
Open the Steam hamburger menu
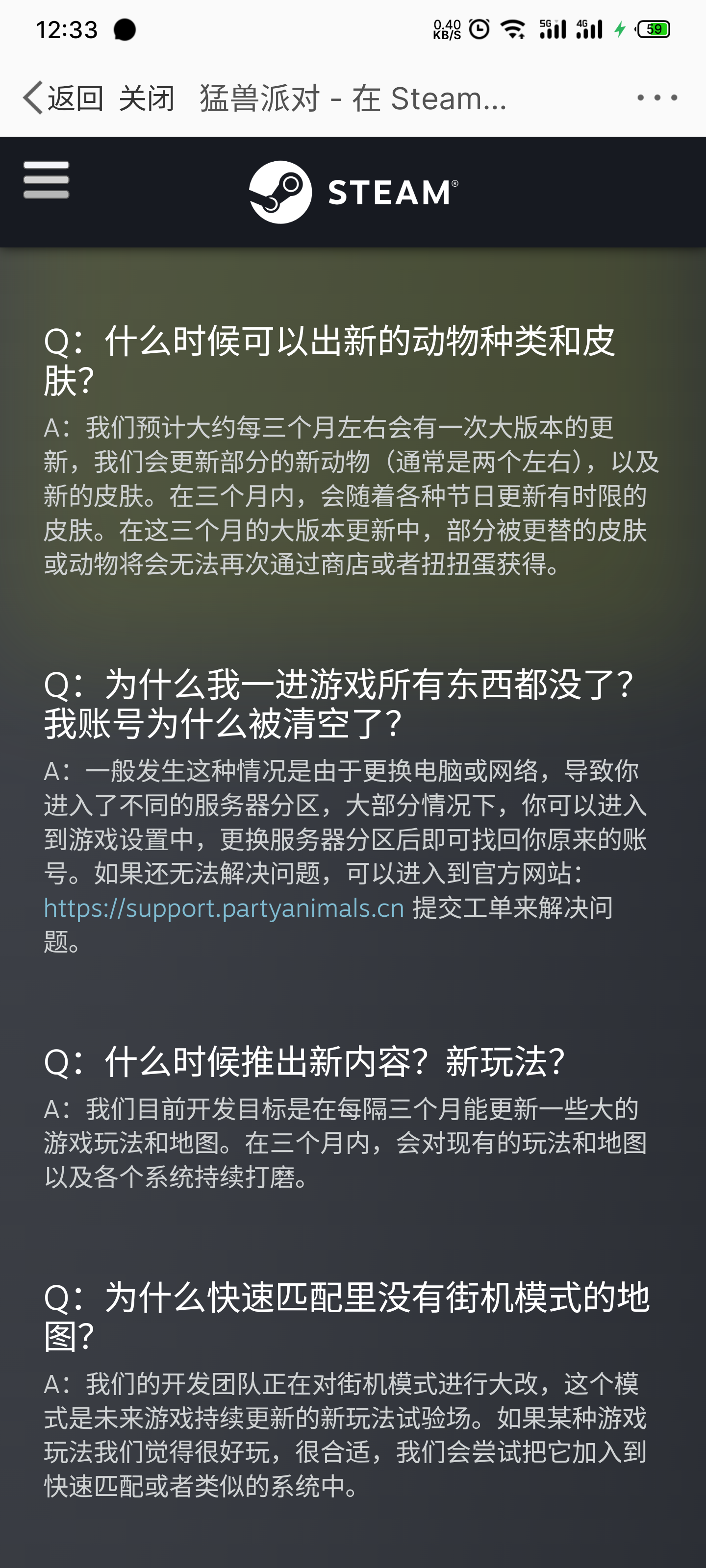46,179
